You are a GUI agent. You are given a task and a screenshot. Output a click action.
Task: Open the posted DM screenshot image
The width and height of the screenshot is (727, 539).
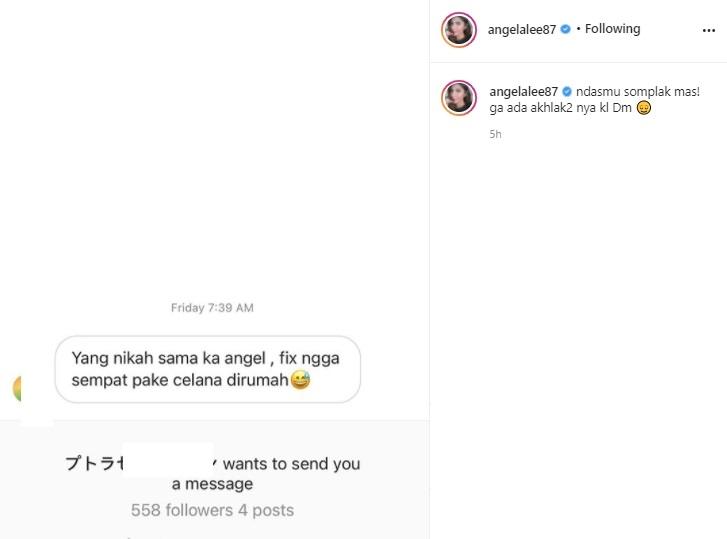pos(214,270)
